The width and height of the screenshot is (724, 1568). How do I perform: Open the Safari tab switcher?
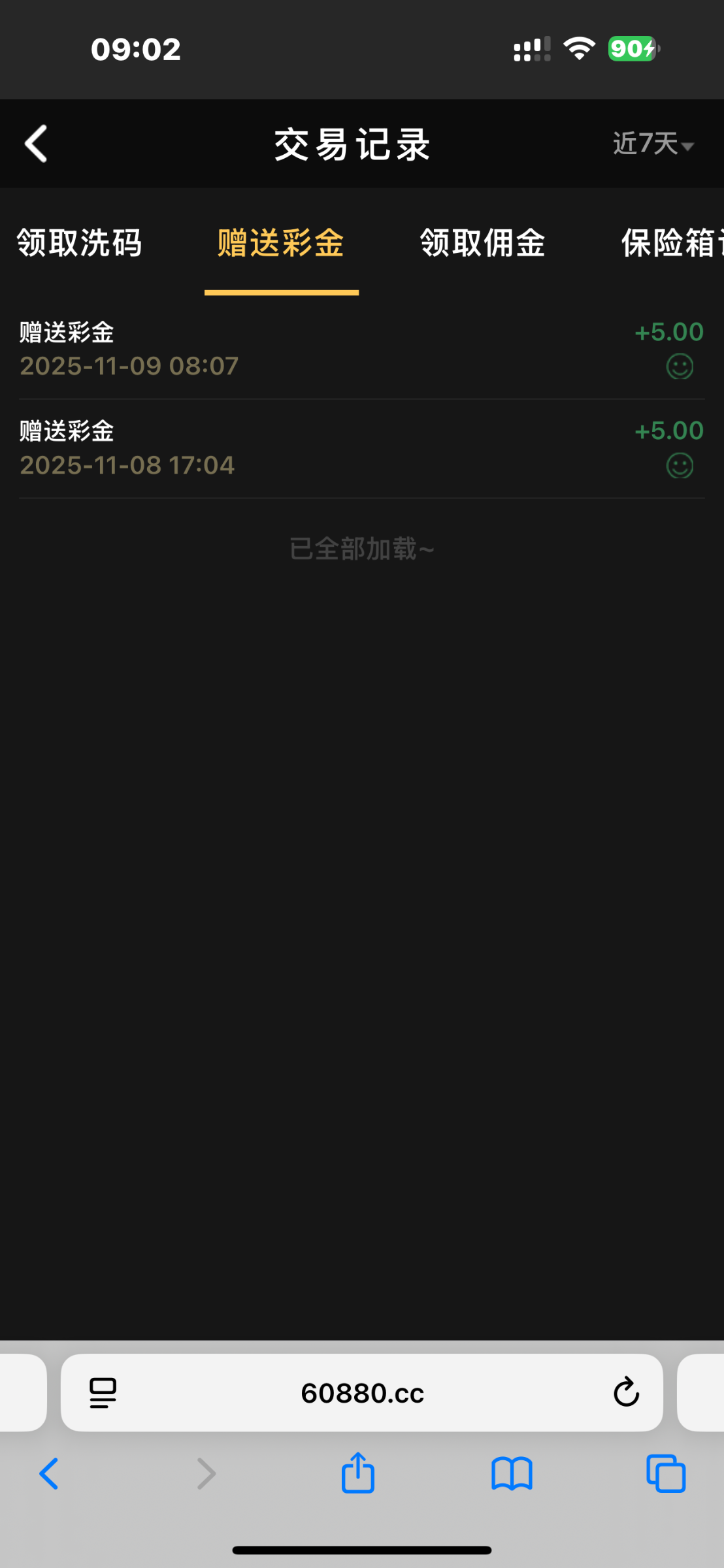coord(665,1473)
